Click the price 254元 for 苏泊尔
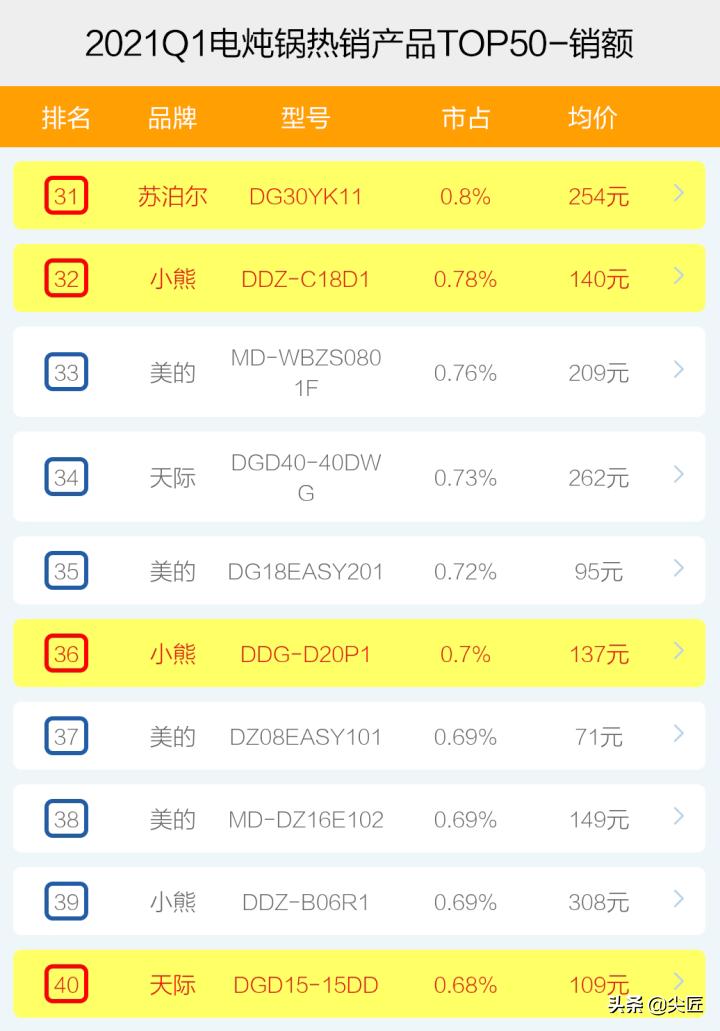 tap(597, 196)
